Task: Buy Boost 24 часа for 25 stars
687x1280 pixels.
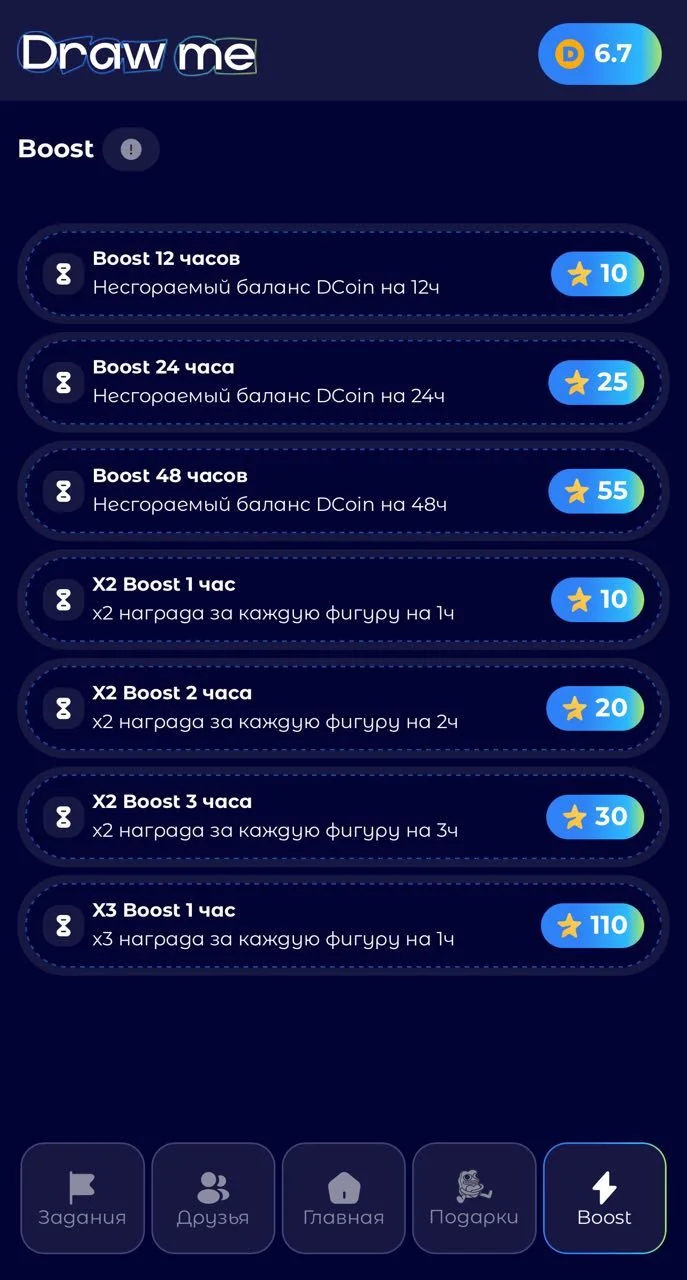Action: (x=596, y=382)
